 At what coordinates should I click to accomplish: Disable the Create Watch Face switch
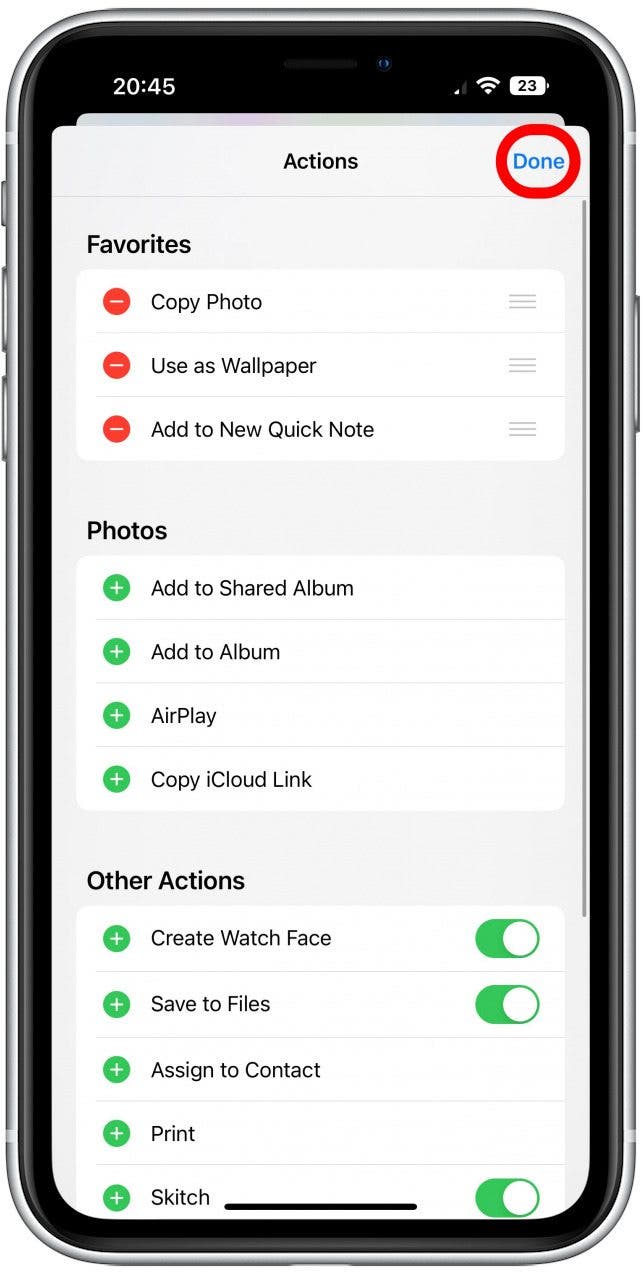[x=507, y=939]
